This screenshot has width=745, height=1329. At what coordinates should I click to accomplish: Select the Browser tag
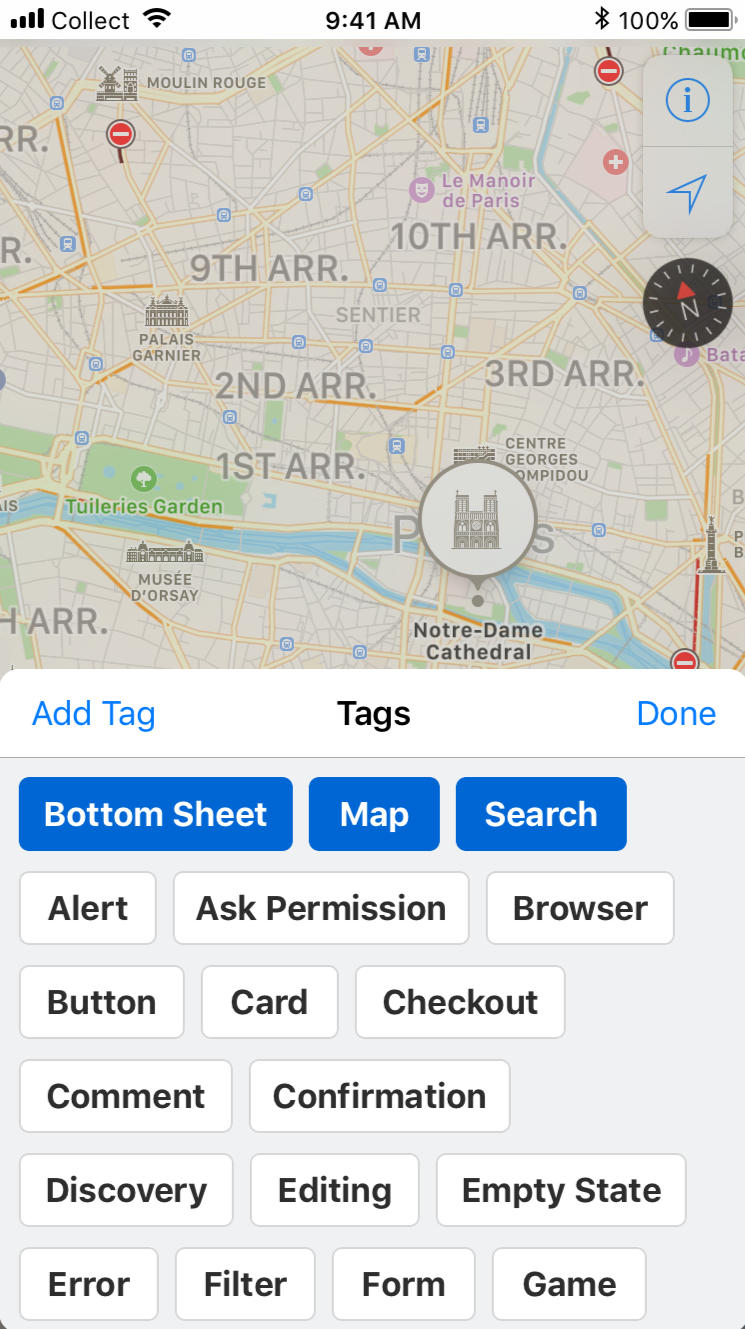point(580,908)
